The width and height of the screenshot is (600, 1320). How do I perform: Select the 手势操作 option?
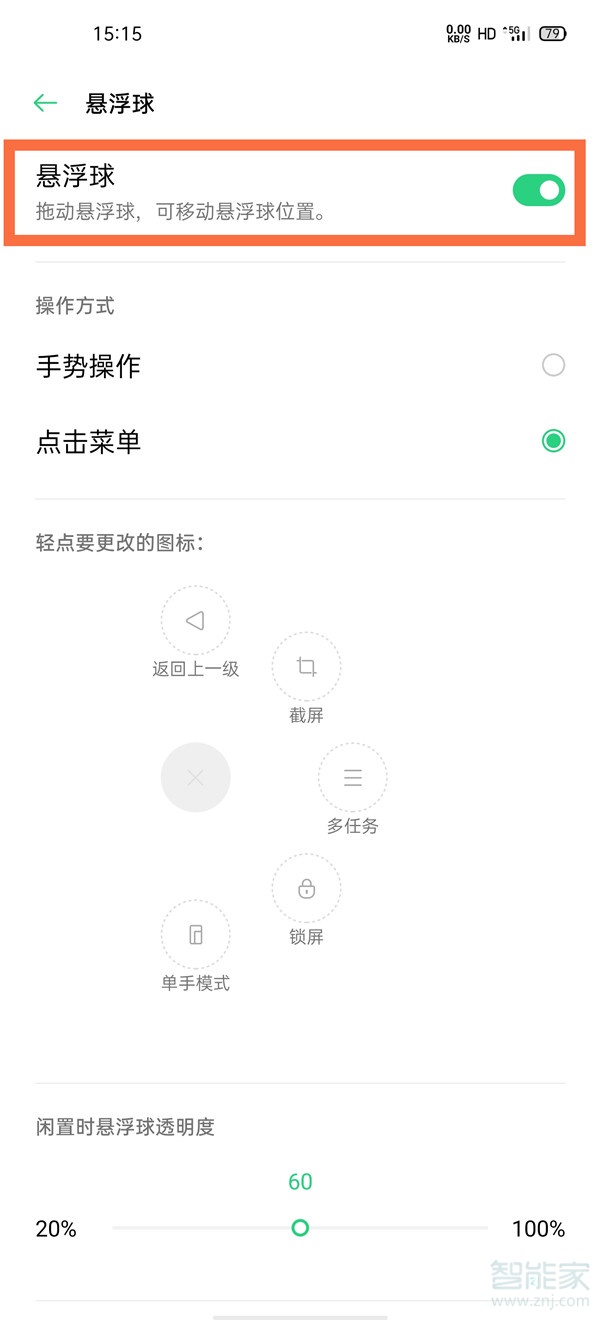(x=552, y=366)
